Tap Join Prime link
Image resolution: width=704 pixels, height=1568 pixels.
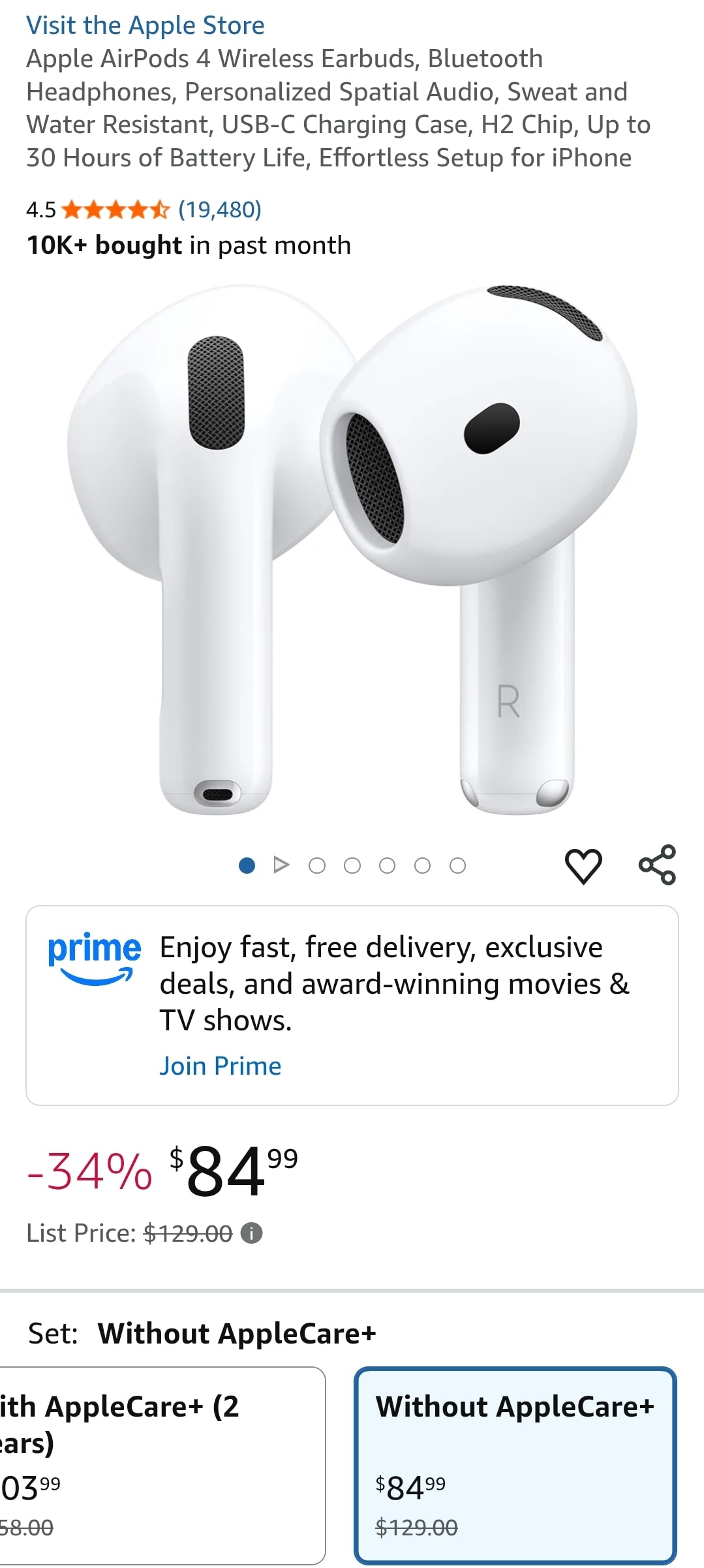(x=220, y=1066)
